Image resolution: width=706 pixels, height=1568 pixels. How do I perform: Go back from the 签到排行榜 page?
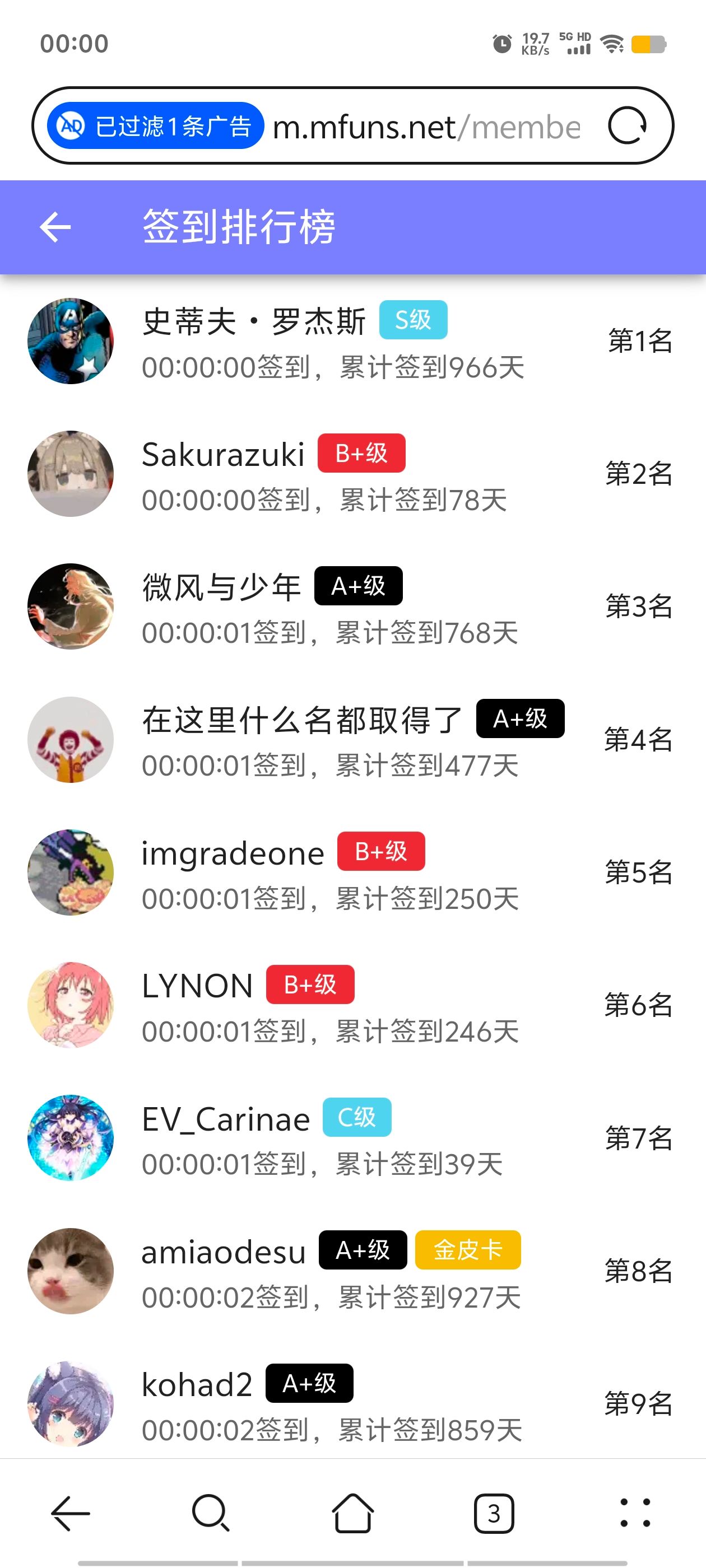(55, 227)
